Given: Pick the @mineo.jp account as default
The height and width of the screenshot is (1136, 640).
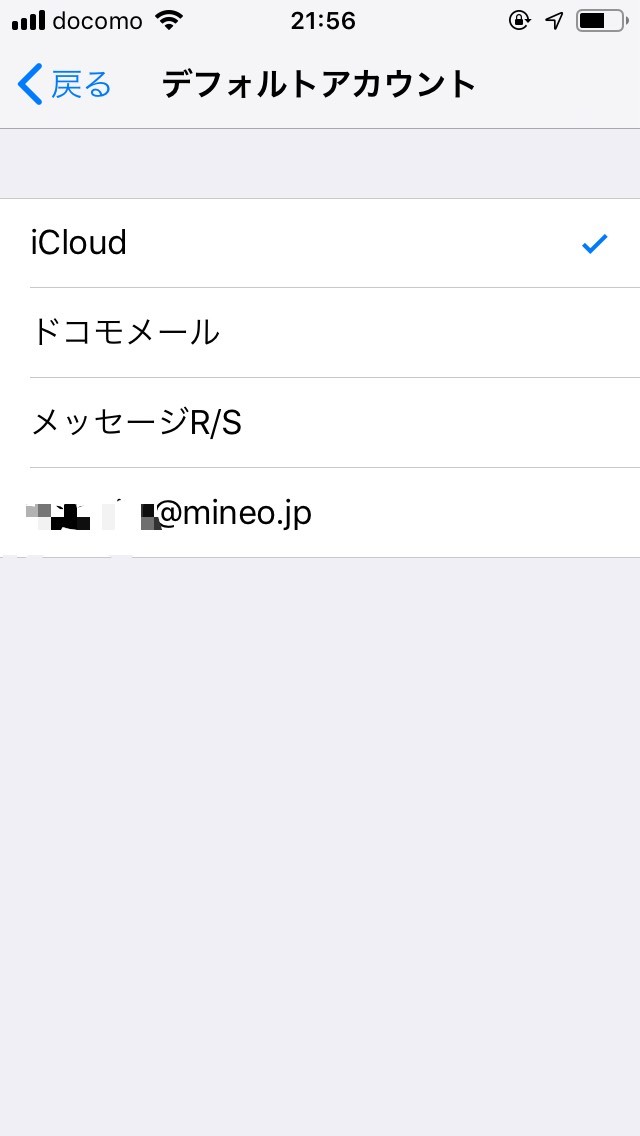Looking at the screenshot, I should (x=320, y=513).
